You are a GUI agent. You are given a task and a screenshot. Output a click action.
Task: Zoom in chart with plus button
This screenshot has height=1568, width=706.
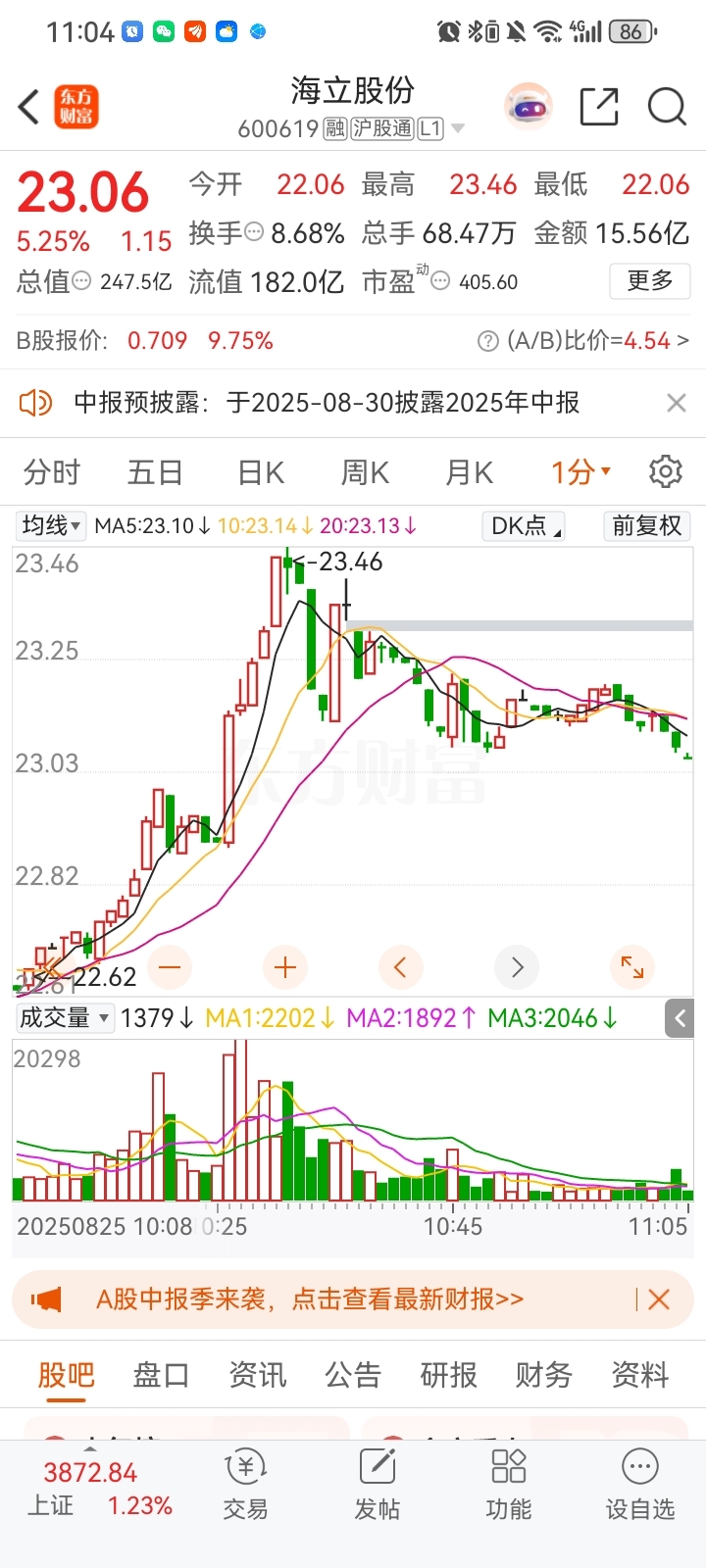(285, 968)
